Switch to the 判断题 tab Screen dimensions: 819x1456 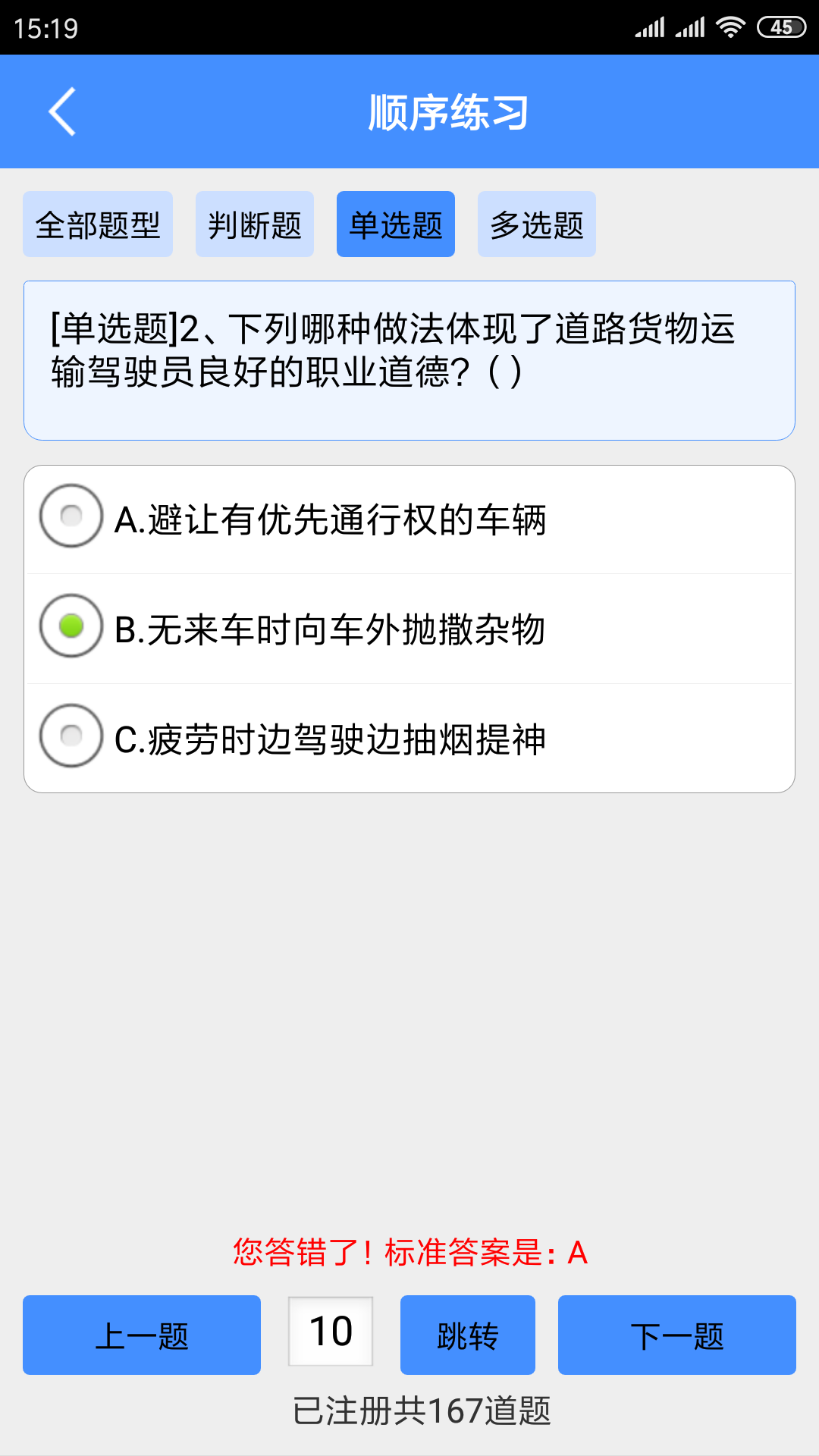[254, 224]
